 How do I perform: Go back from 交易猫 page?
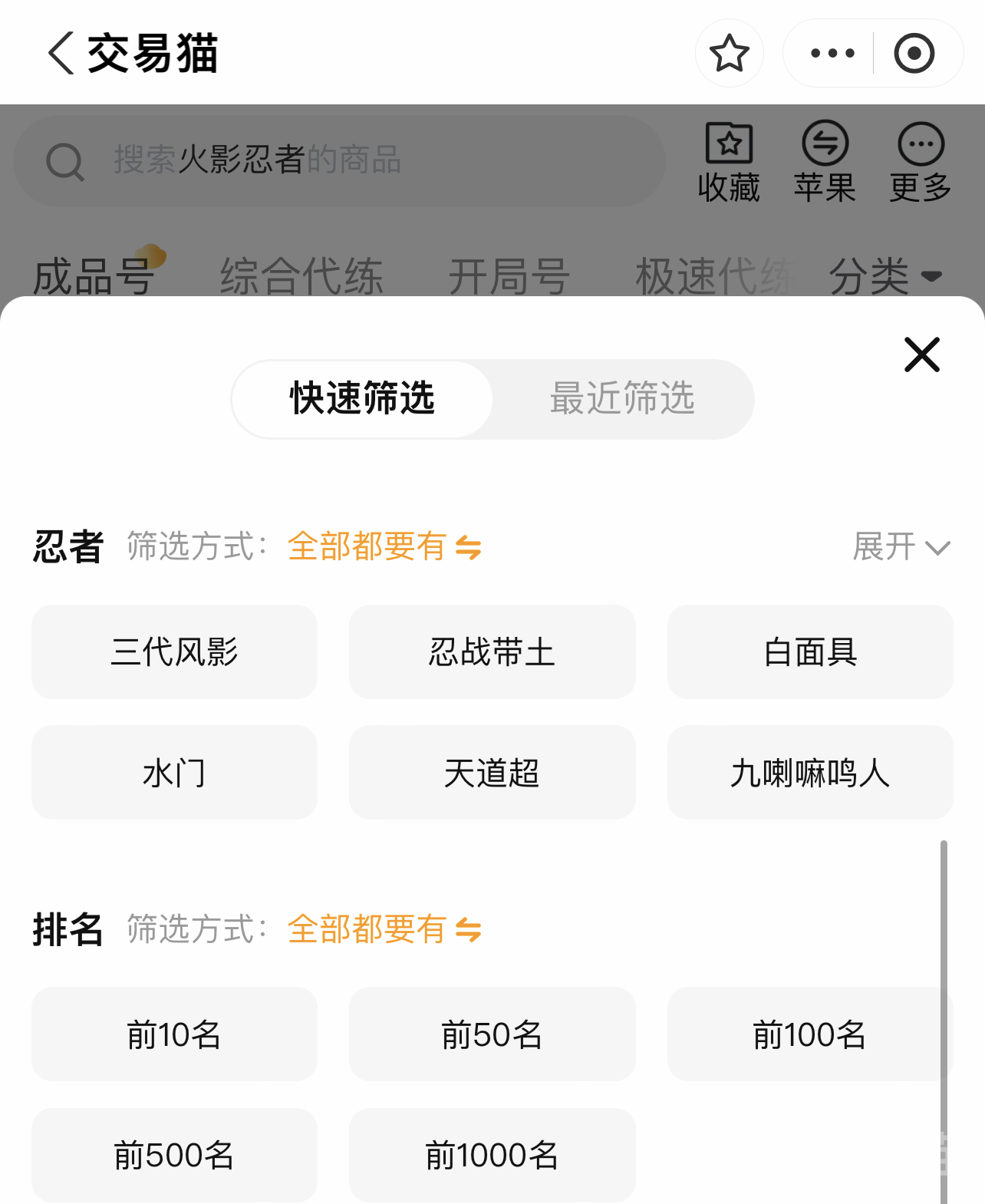(61, 53)
